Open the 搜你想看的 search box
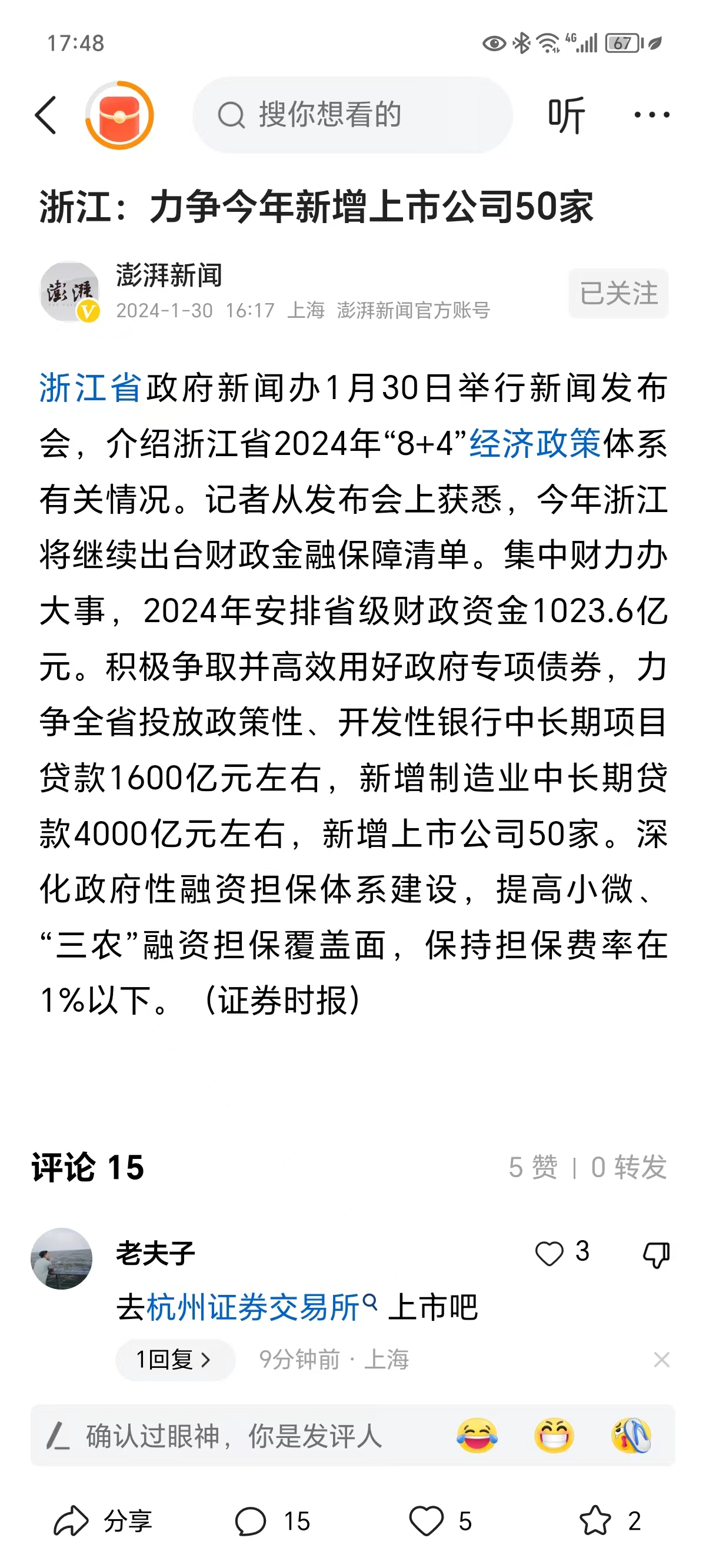The height and width of the screenshot is (1568, 706). (353, 115)
